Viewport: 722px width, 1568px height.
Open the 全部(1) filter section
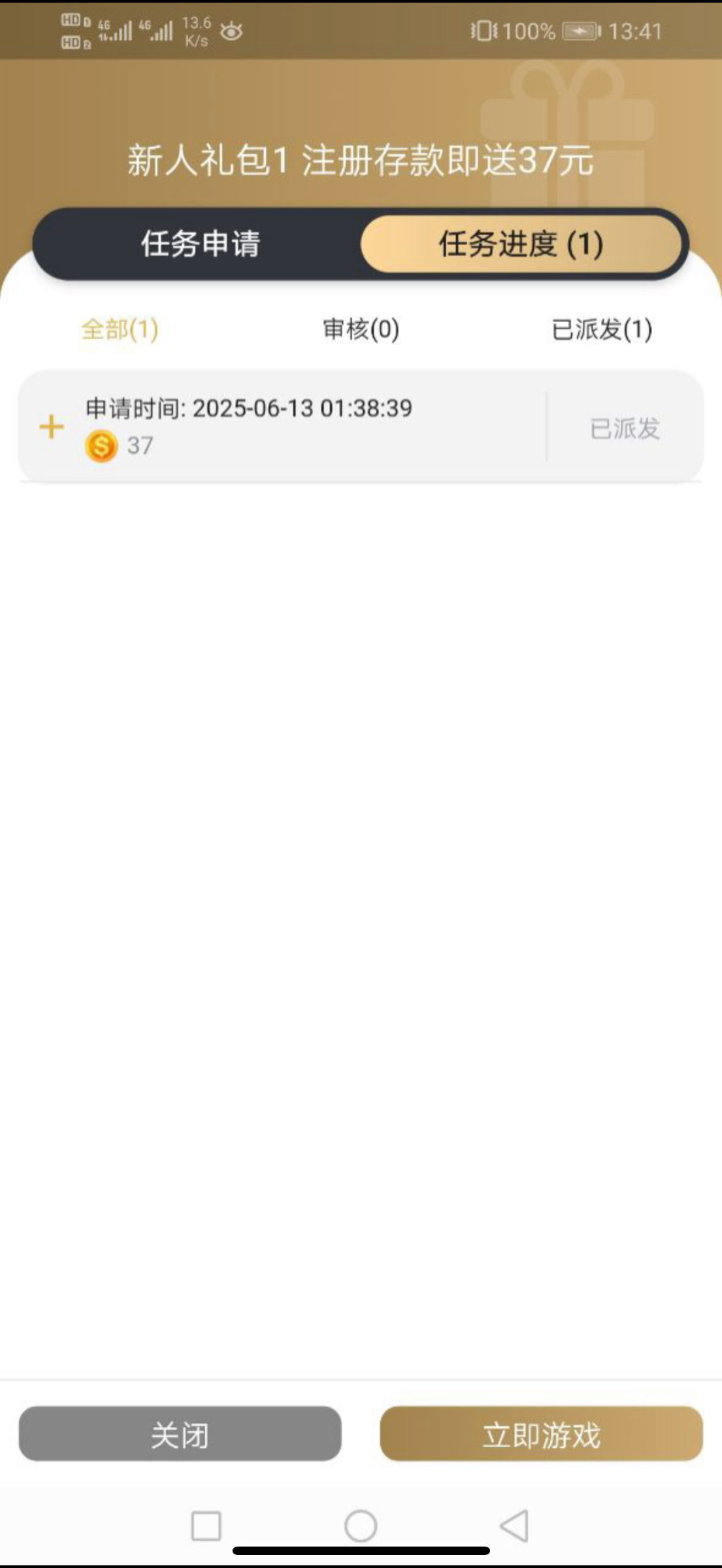(x=120, y=331)
